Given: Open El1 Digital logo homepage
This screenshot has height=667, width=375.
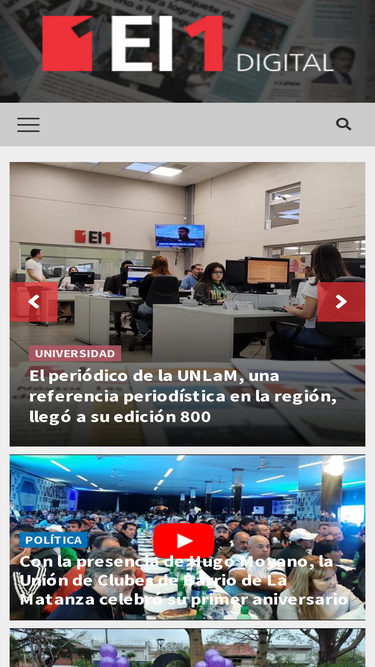Looking at the screenshot, I should [188, 43].
